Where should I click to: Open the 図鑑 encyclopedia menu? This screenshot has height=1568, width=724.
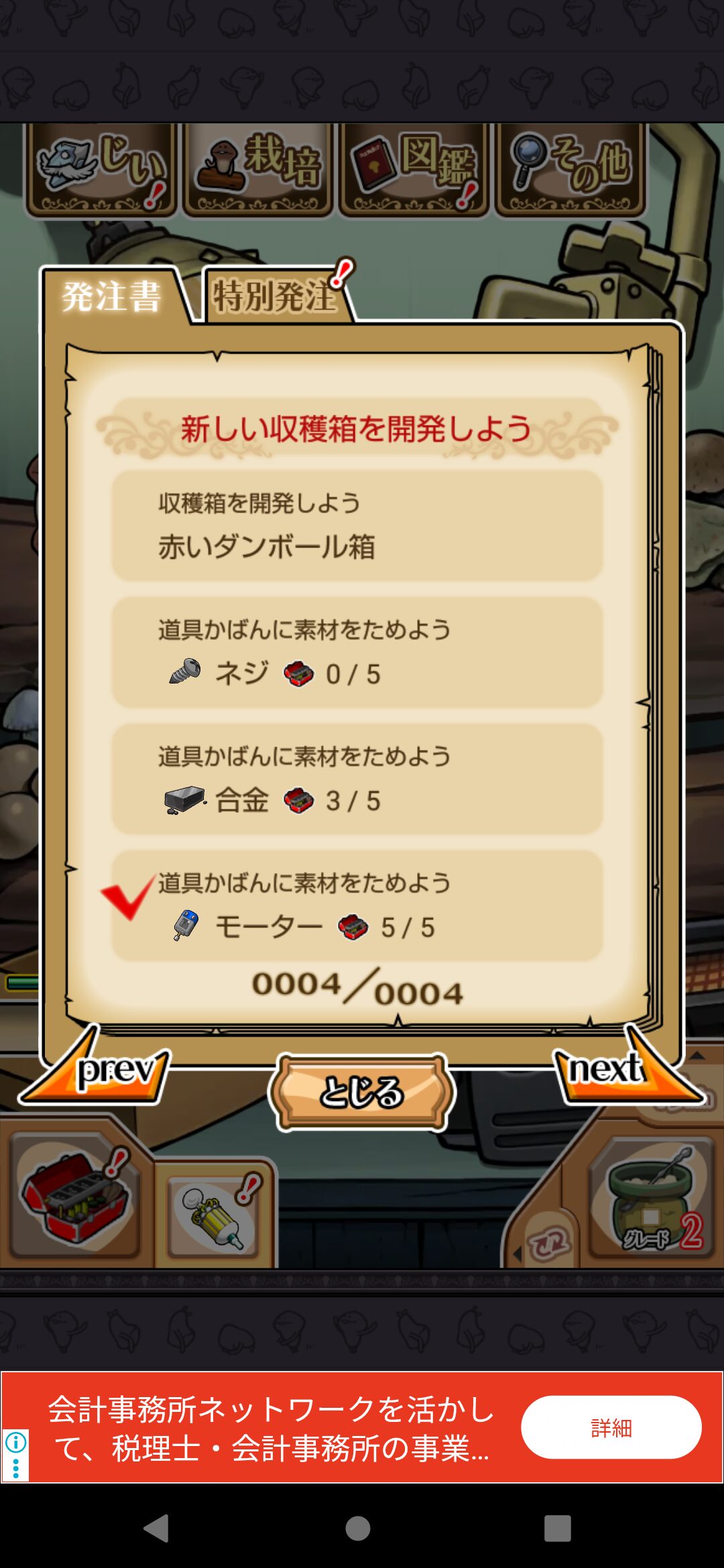click(x=414, y=169)
